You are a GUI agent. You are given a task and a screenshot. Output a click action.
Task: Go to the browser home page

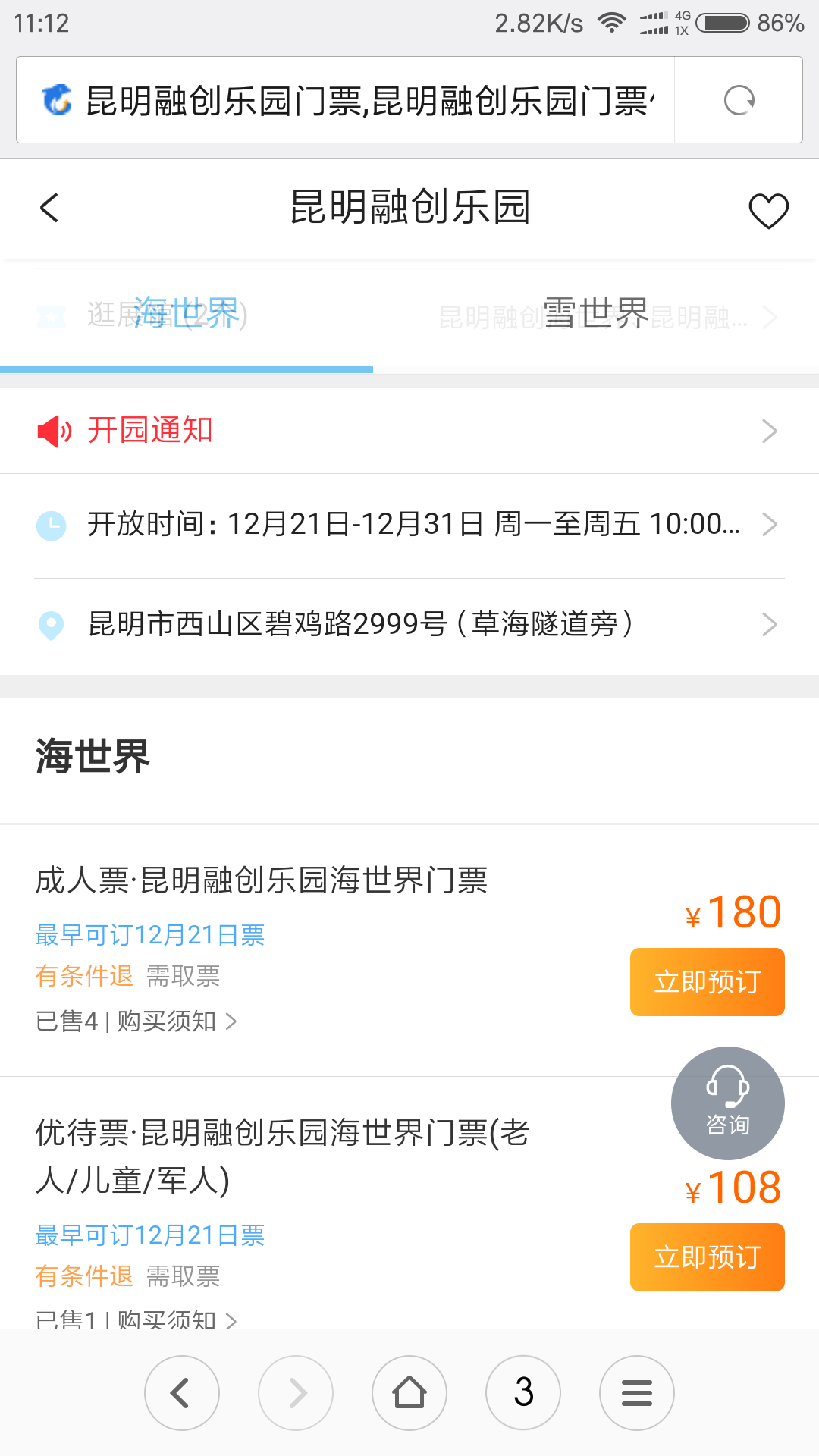[409, 1393]
